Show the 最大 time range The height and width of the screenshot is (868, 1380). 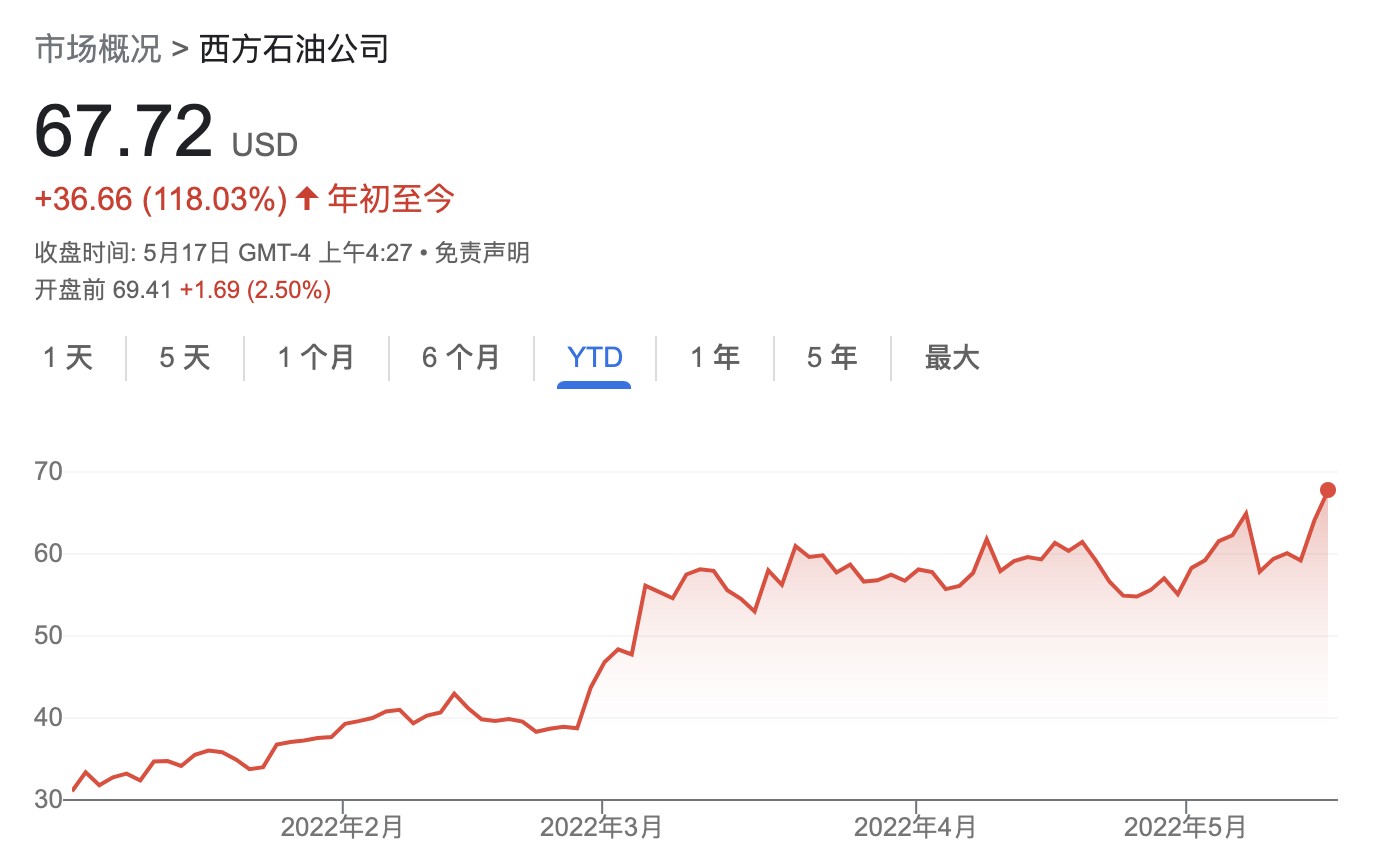952,357
